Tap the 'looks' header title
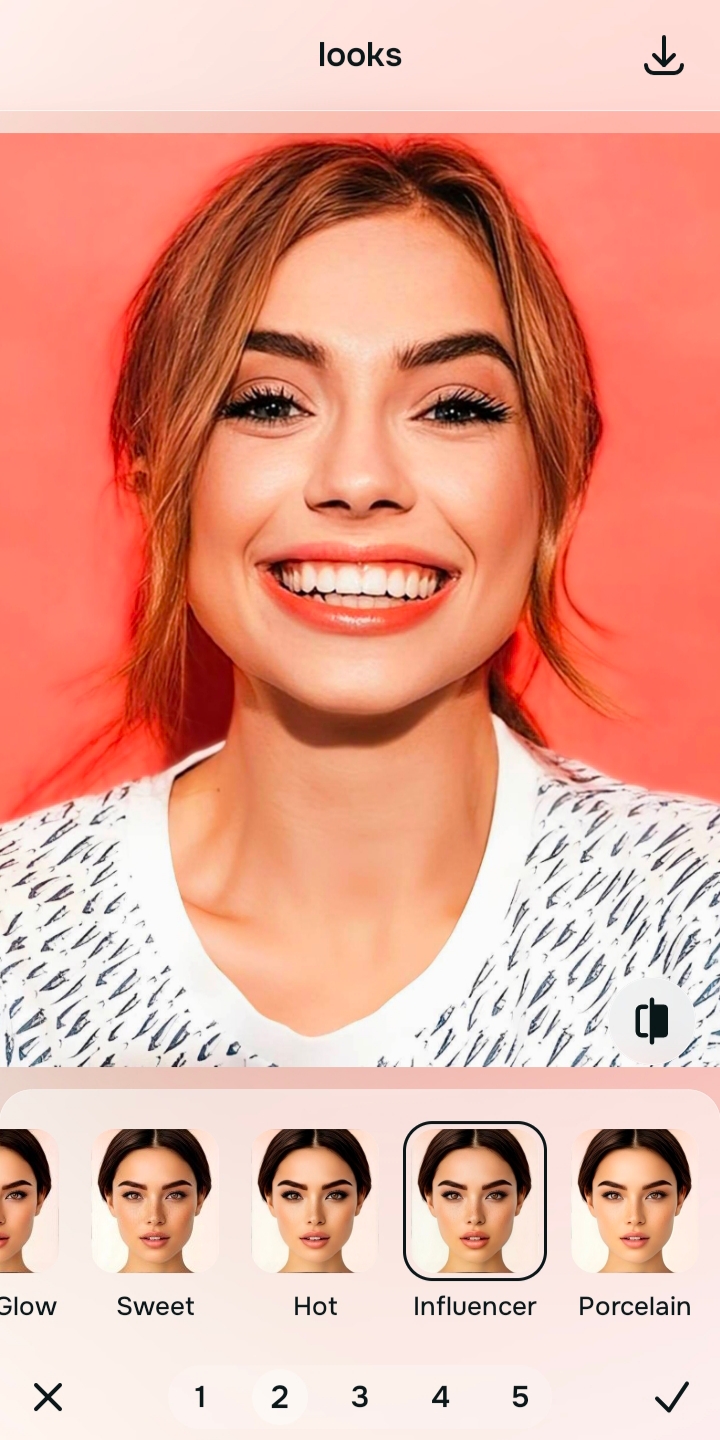This screenshot has height=1440, width=720. tap(359, 55)
